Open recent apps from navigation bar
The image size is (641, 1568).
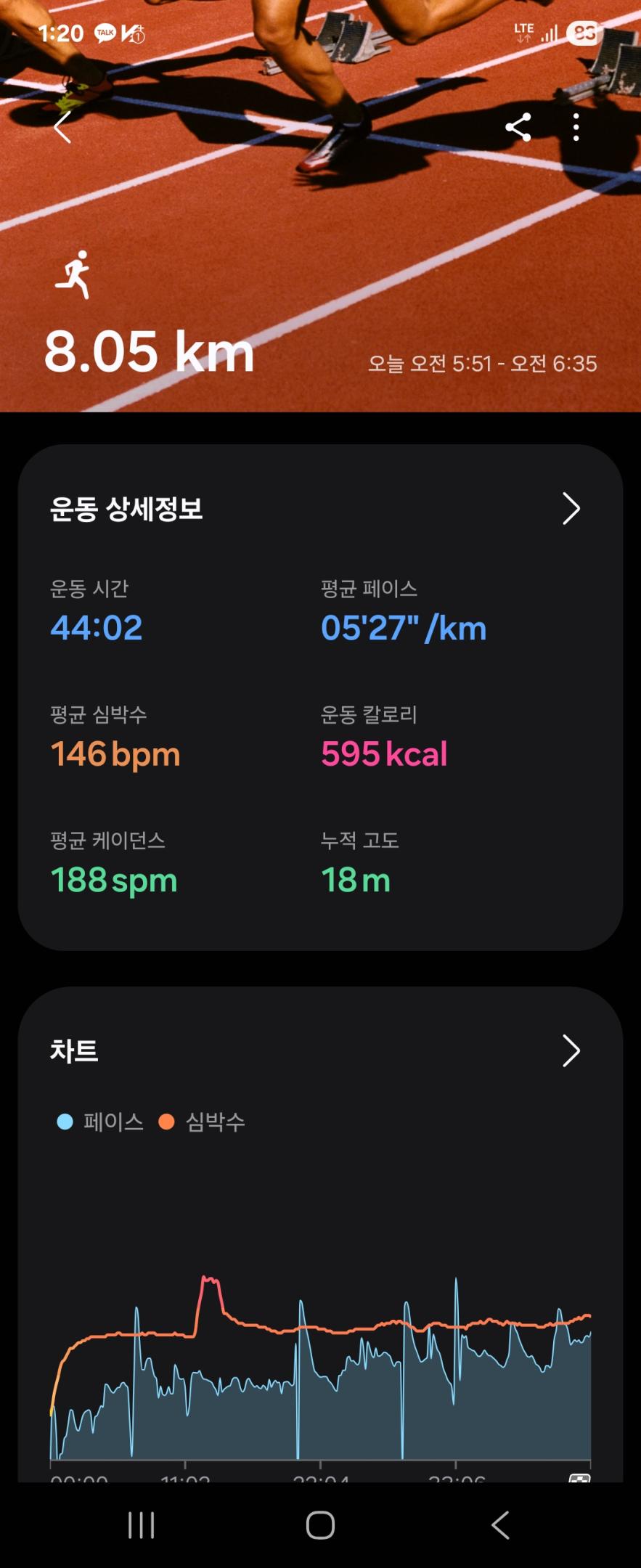(141, 1525)
